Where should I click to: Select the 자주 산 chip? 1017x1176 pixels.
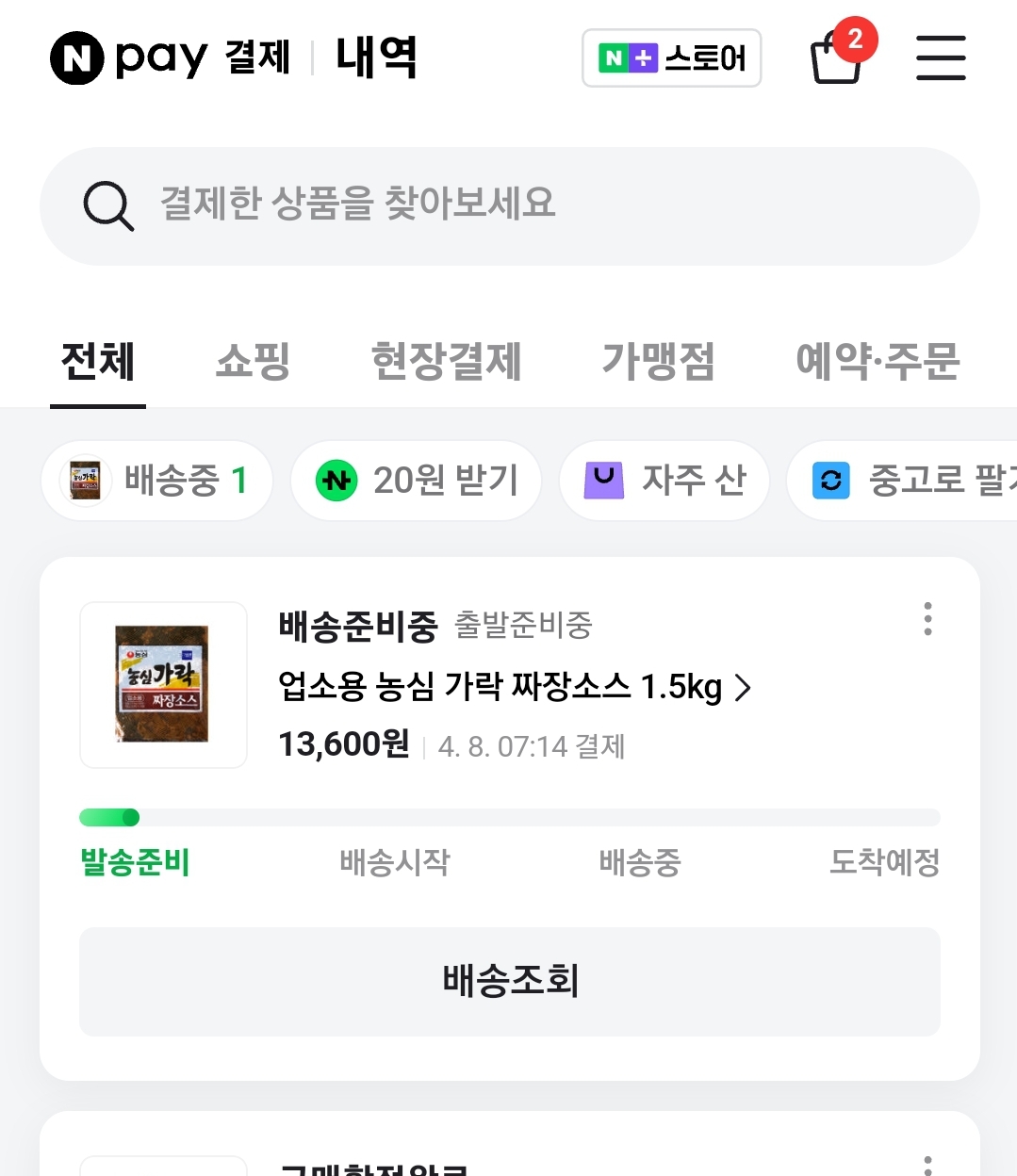[664, 481]
